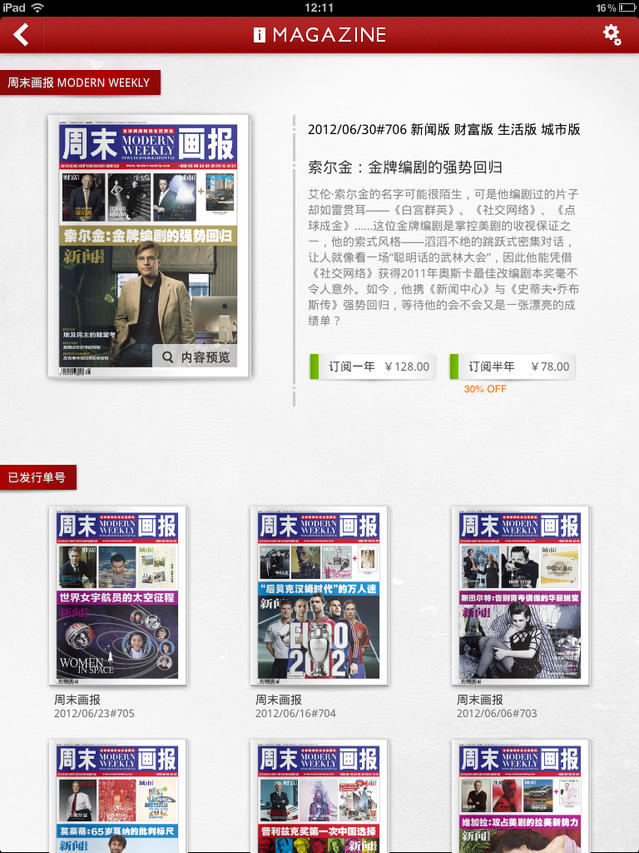Open issue 2012/06/06#703 cover
Viewport: 639px width, 853px height.
point(520,596)
